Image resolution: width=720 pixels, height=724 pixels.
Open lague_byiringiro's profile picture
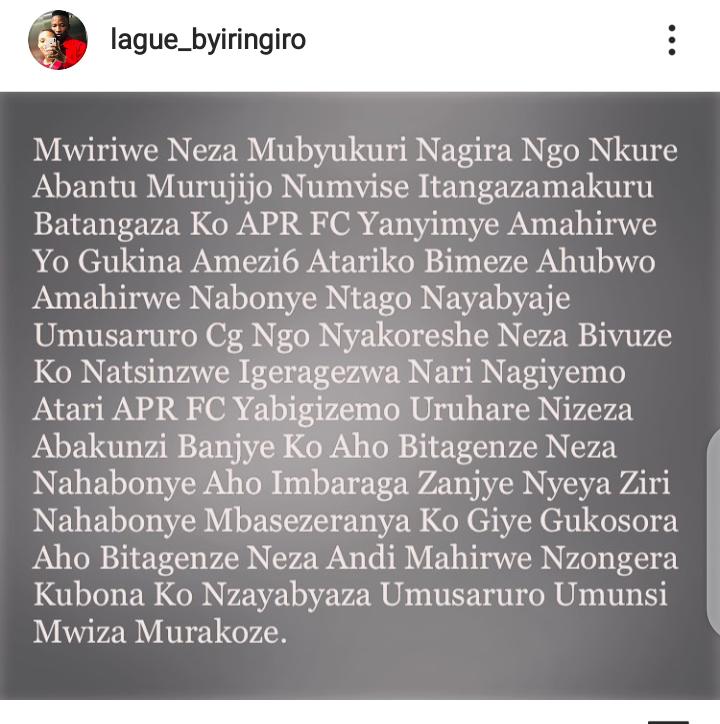tap(57, 41)
